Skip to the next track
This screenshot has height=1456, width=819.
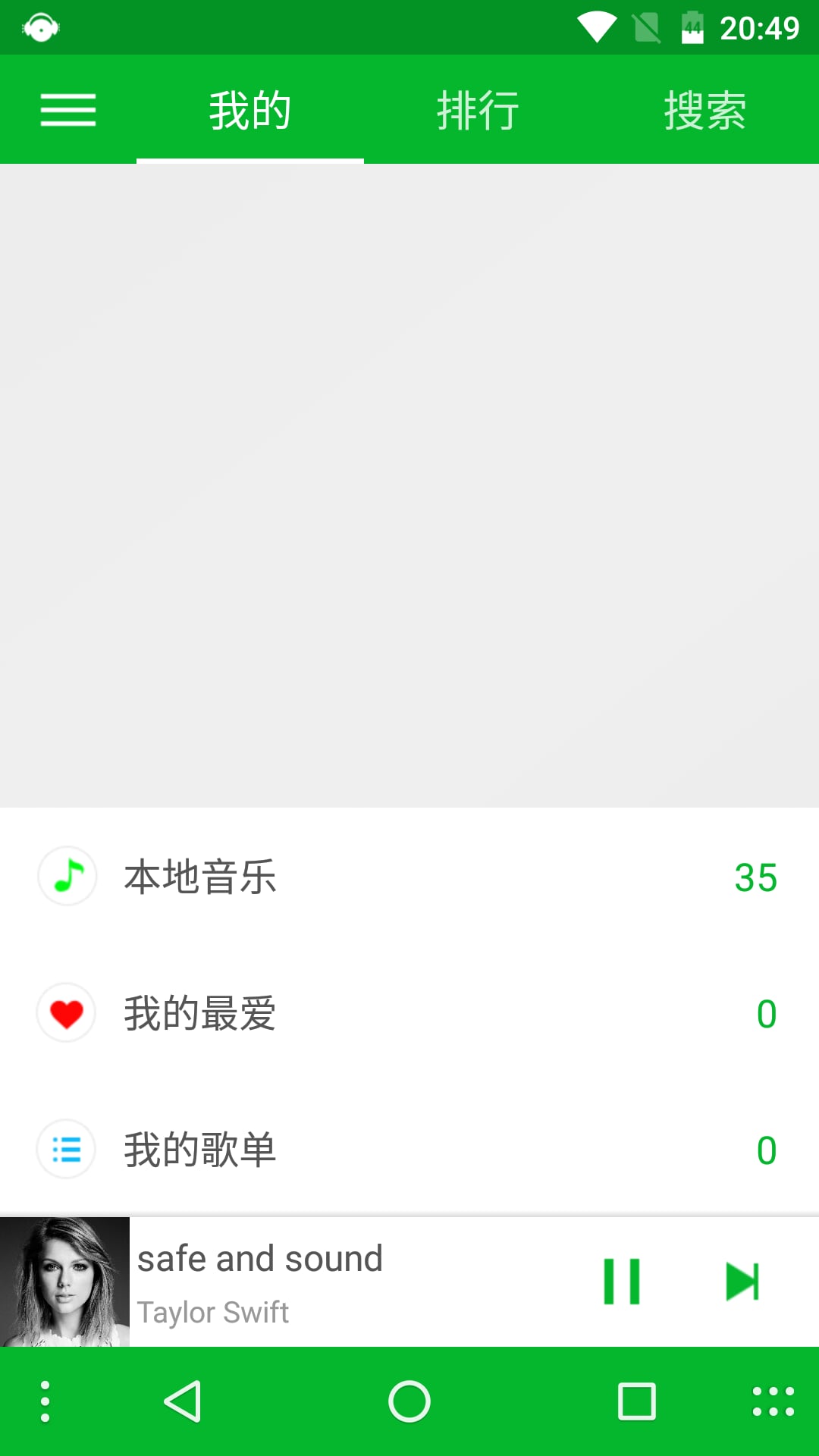pyautogui.click(x=742, y=1282)
